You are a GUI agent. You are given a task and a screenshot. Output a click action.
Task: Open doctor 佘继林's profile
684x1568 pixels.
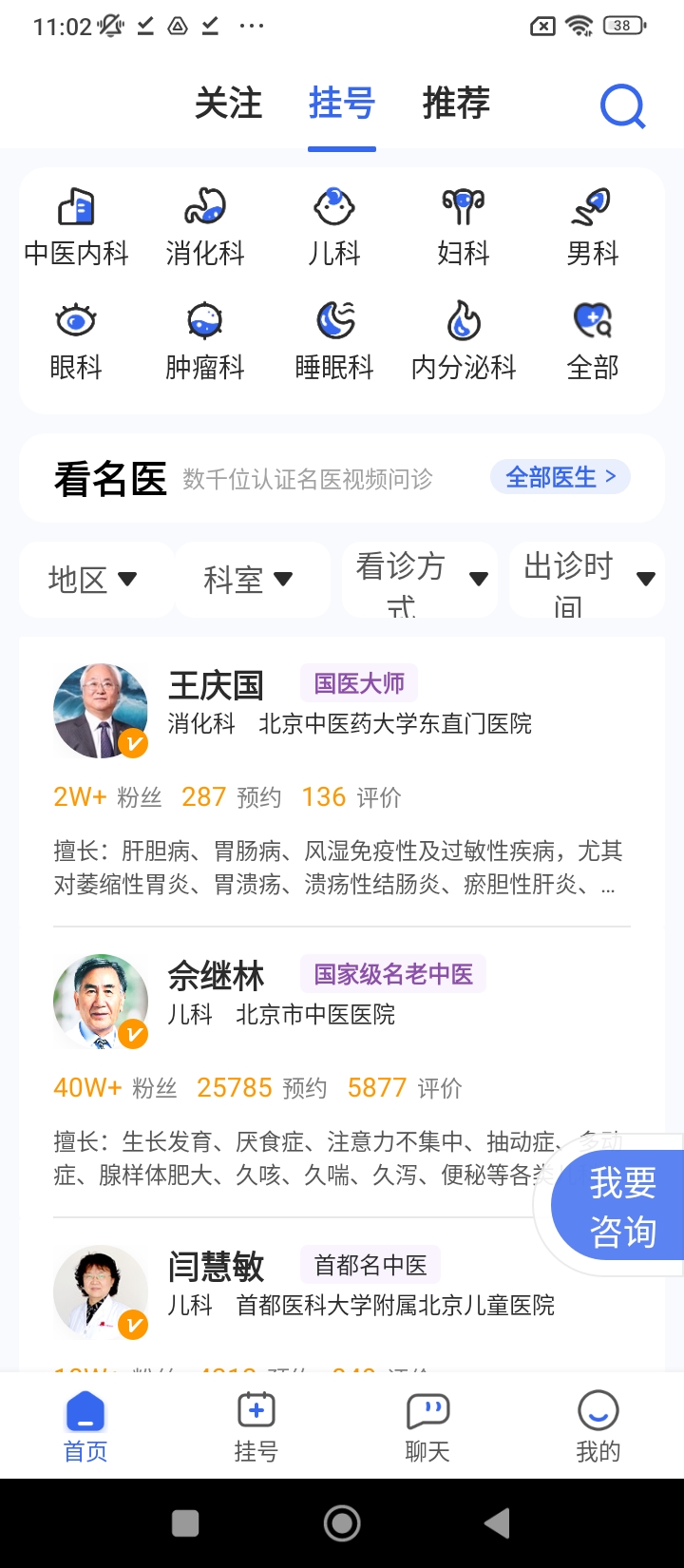(x=217, y=976)
